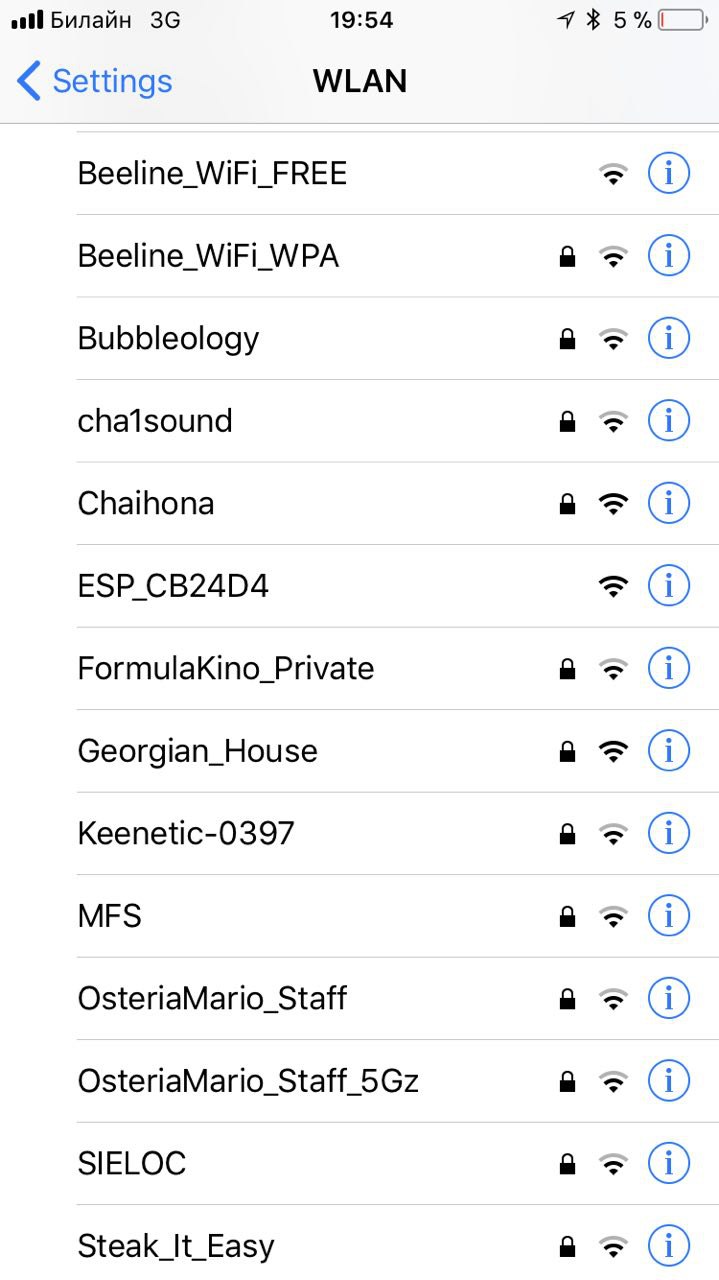Tap info button next to ESP_CB24D4
719x1280 pixels.
(x=669, y=586)
